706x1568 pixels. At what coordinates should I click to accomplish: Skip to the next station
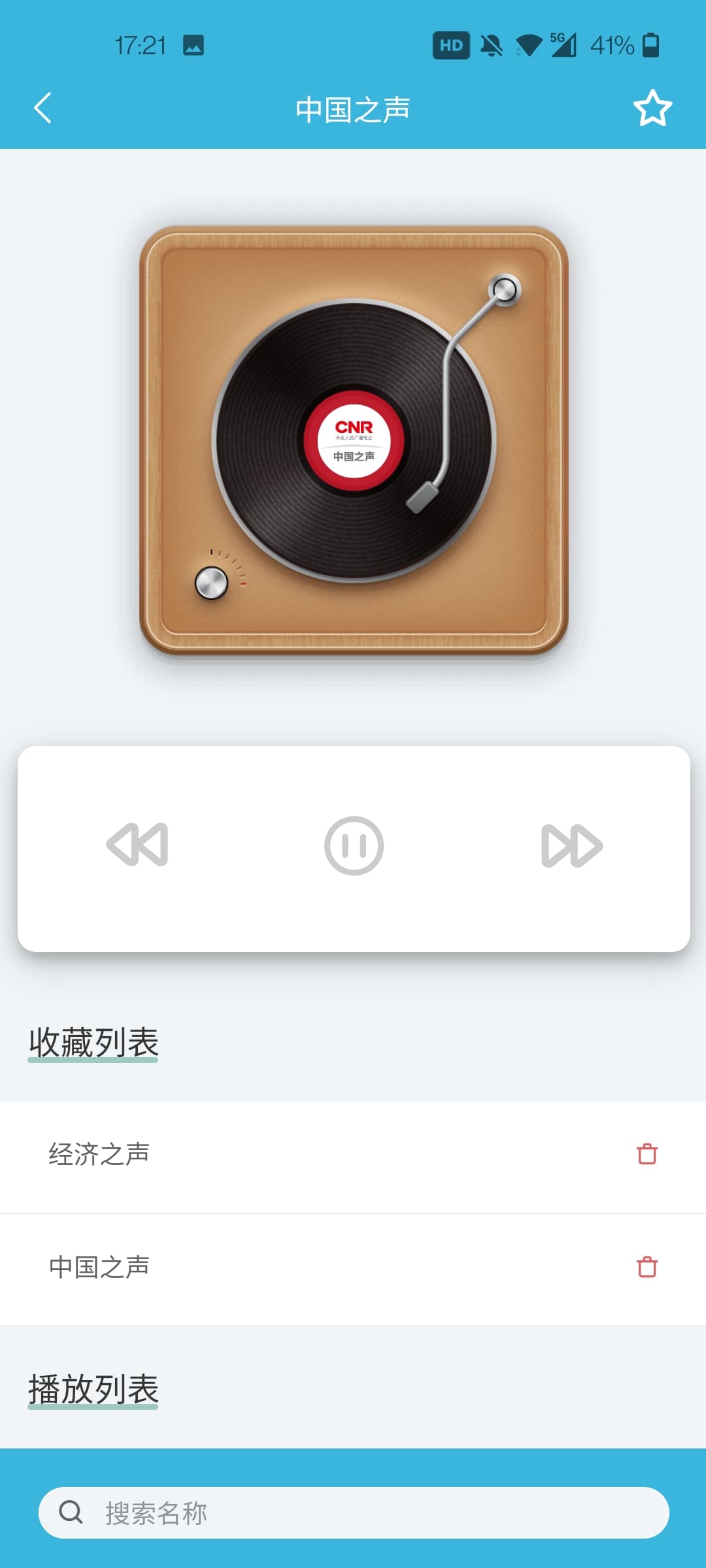[x=571, y=845]
